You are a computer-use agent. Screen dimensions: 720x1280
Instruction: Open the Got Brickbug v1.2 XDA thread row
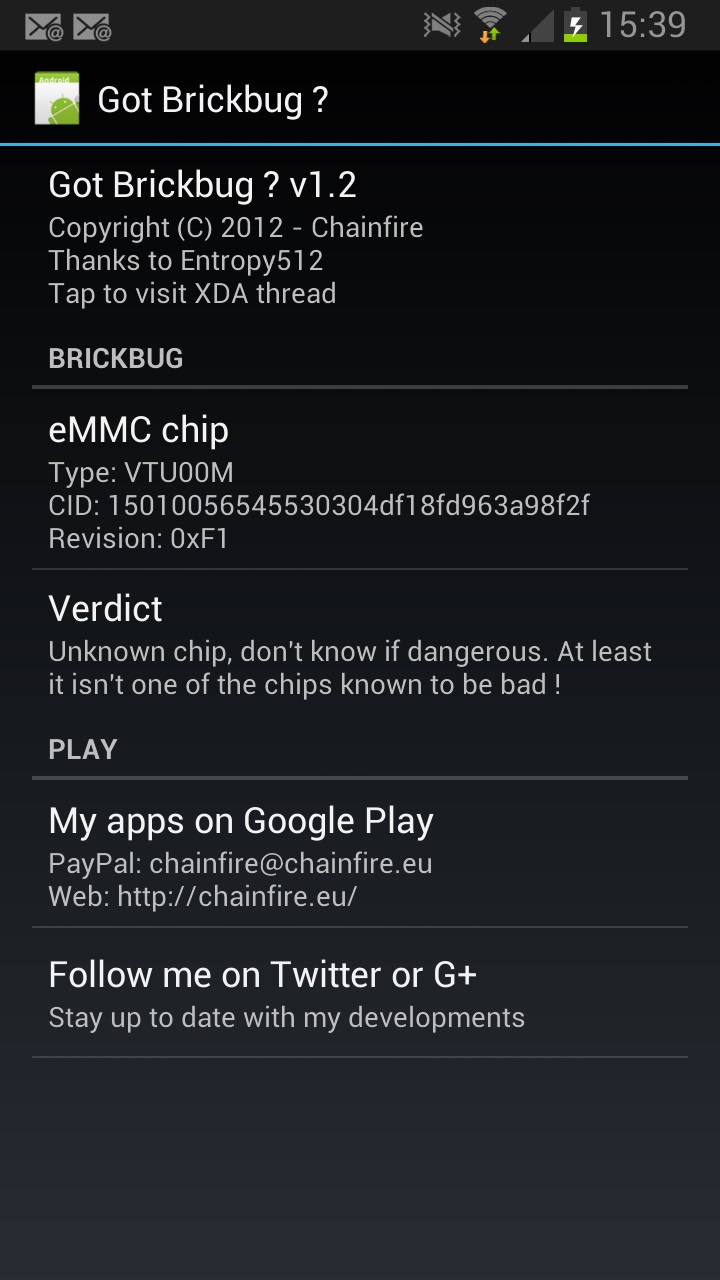tap(360, 238)
